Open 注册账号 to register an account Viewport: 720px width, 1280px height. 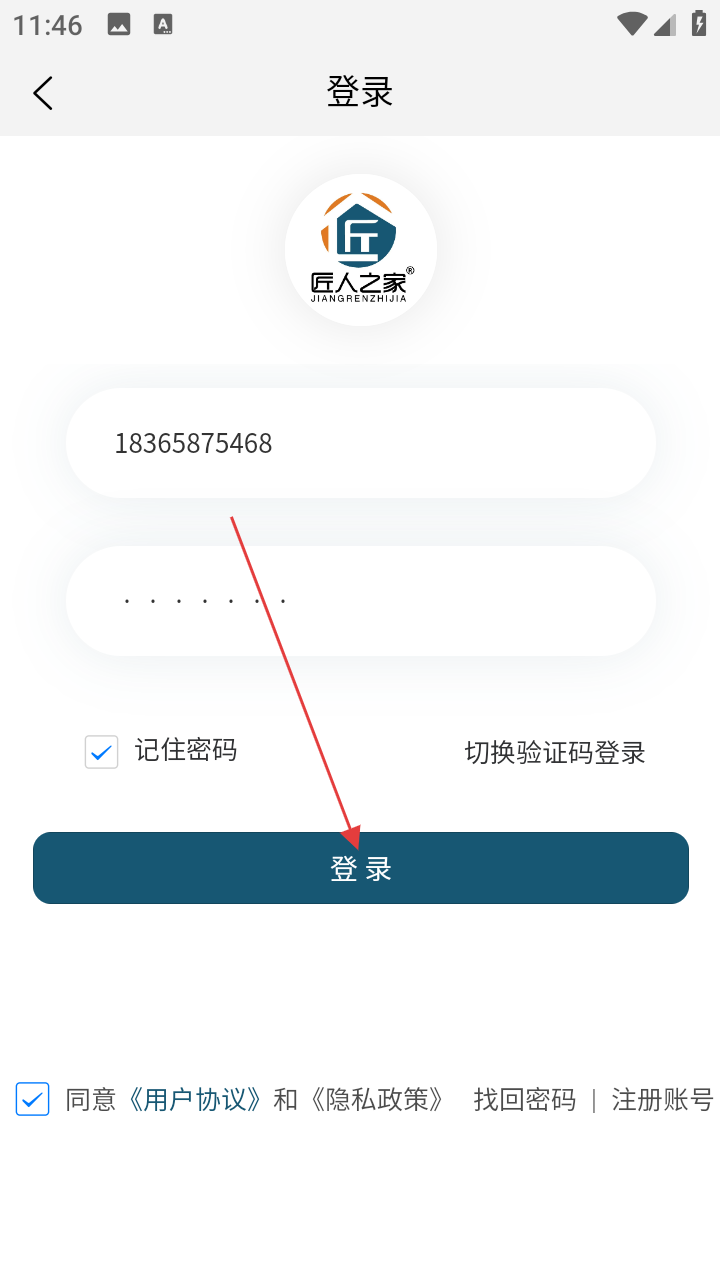click(x=662, y=1100)
